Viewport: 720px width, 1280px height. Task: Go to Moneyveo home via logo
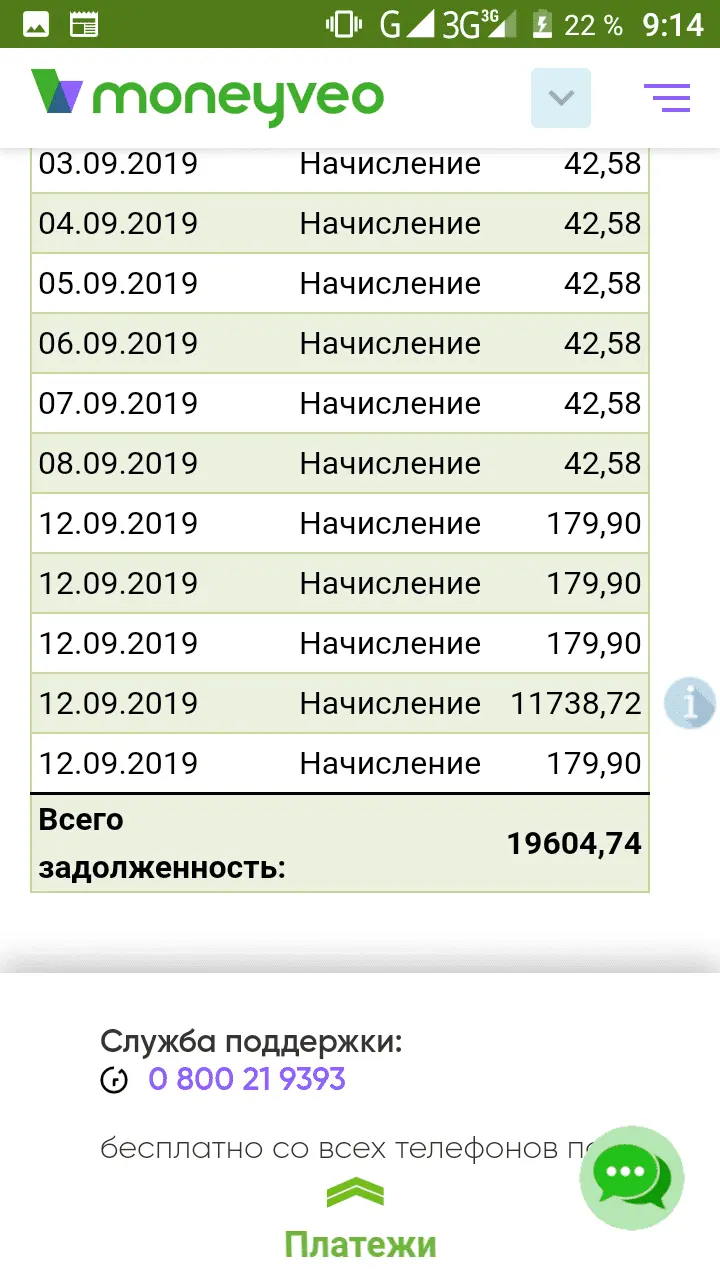pyautogui.click(x=207, y=97)
